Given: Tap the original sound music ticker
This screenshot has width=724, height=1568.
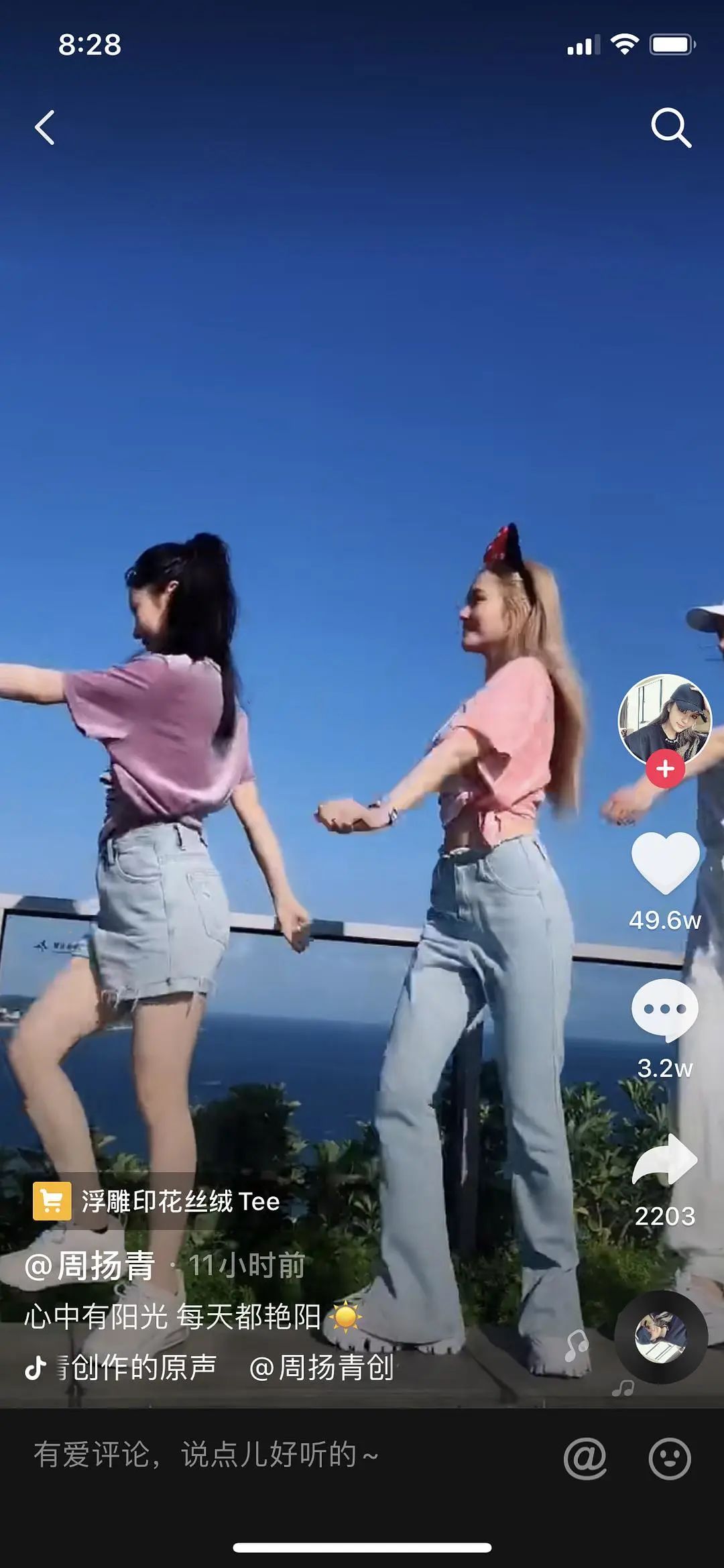Looking at the screenshot, I should pyautogui.click(x=209, y=1367).
